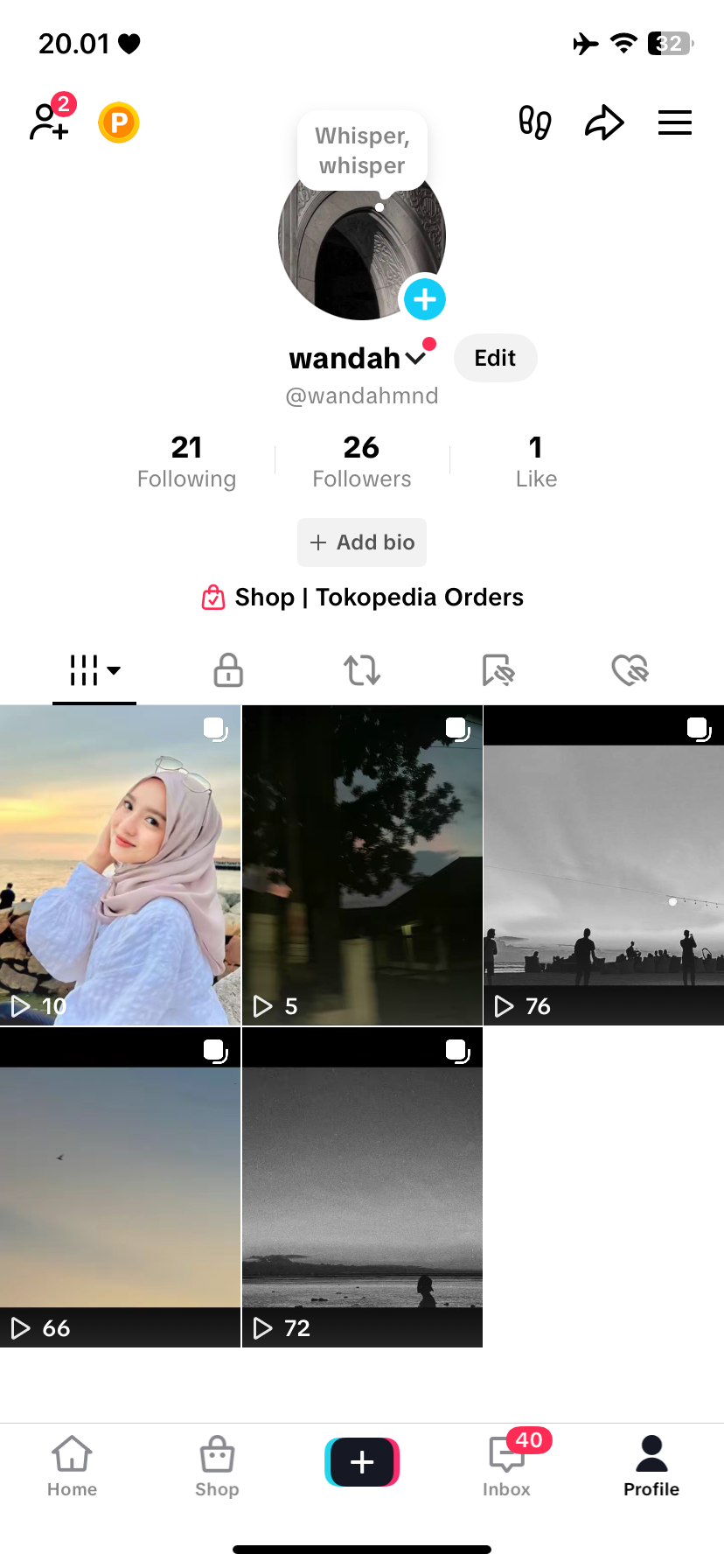View the 26 Followers list
Image resolution: width=724 pixels, height=1568 pixels.
point(361,461)
